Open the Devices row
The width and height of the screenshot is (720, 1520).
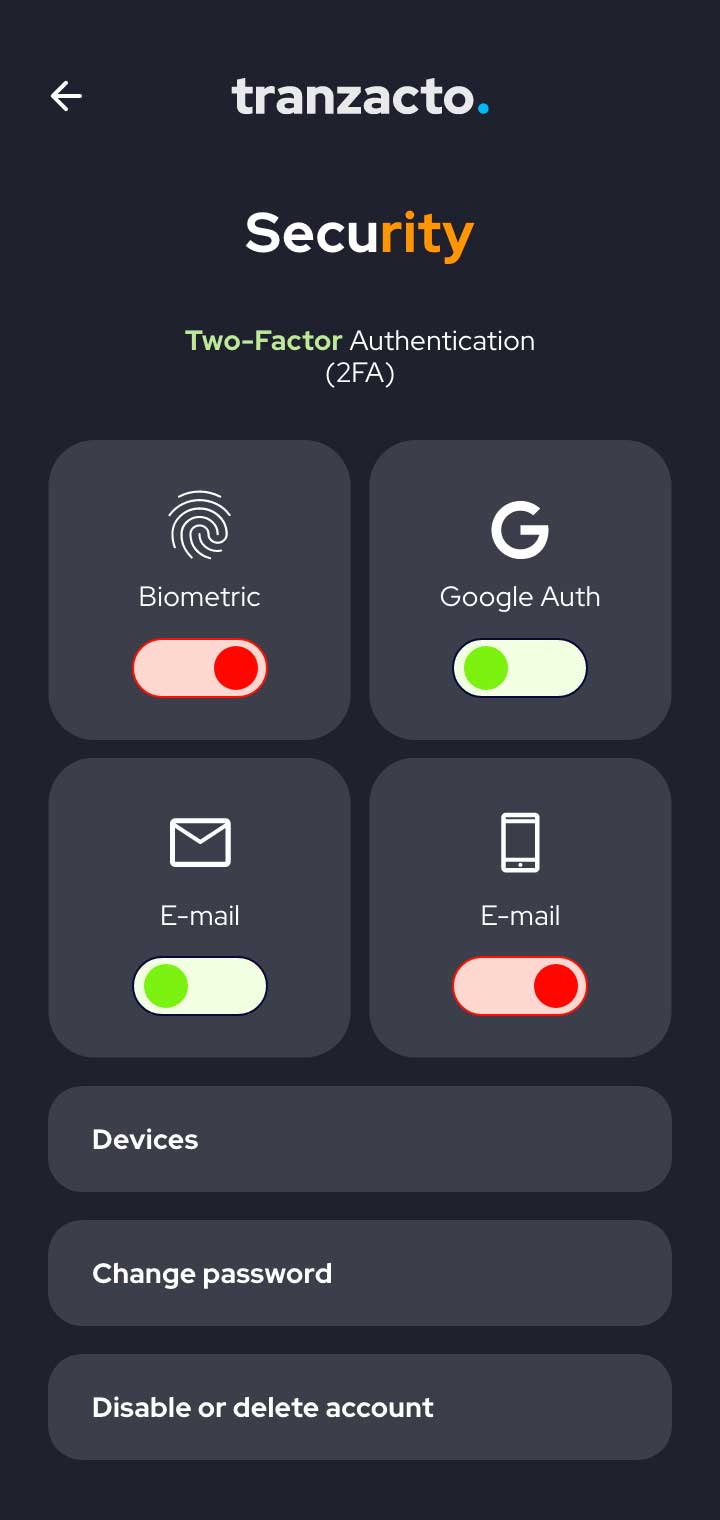click(360, 1139)
